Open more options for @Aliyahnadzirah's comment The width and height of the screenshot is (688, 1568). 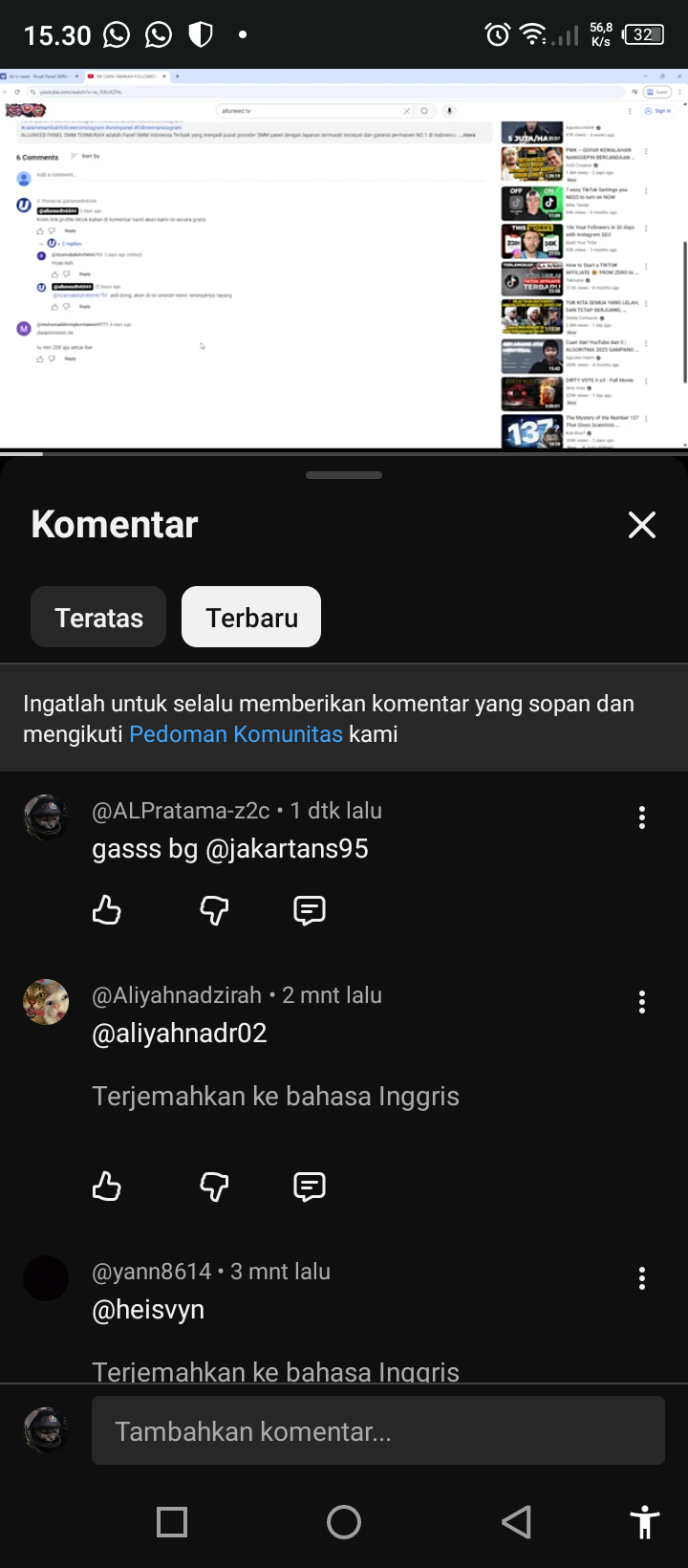(641, 1002)
